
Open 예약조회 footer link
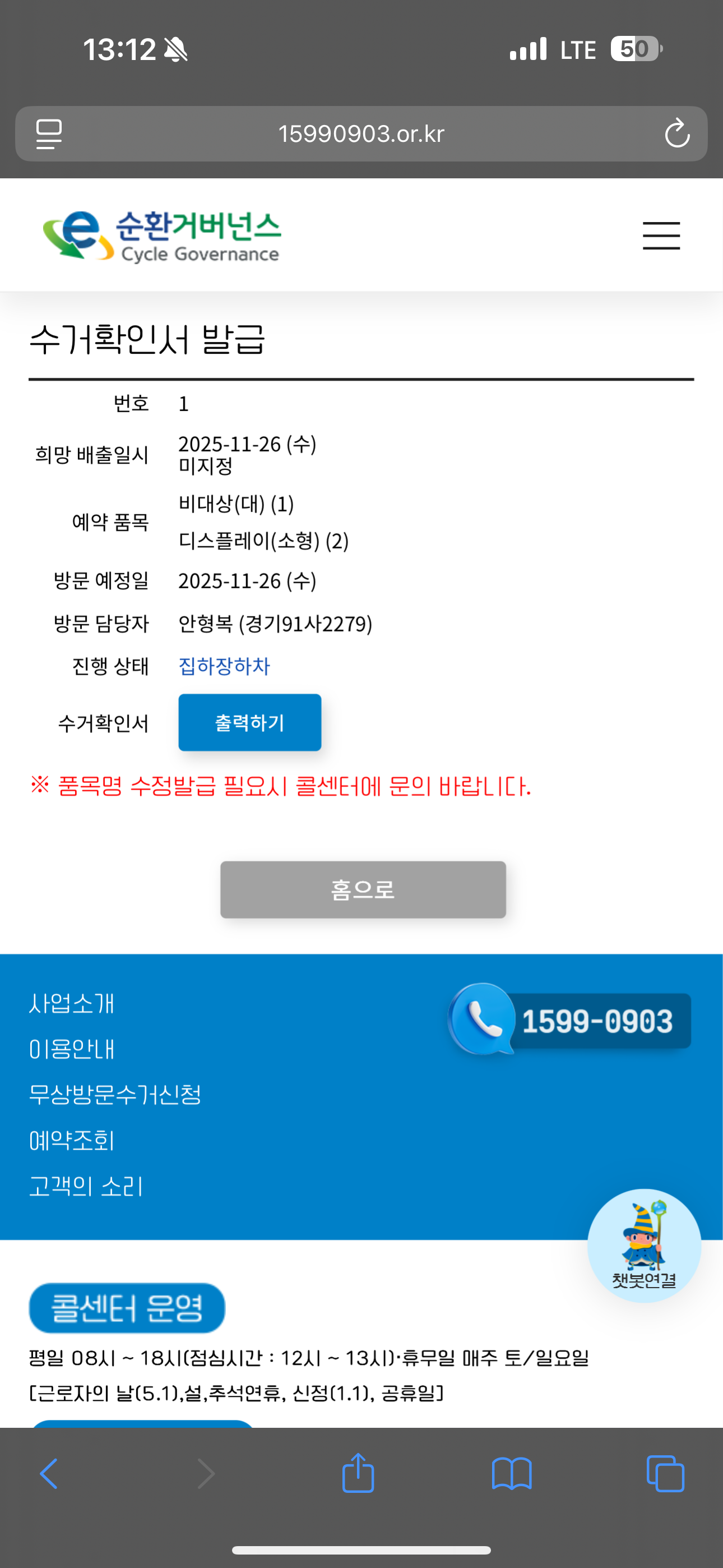72,1140
